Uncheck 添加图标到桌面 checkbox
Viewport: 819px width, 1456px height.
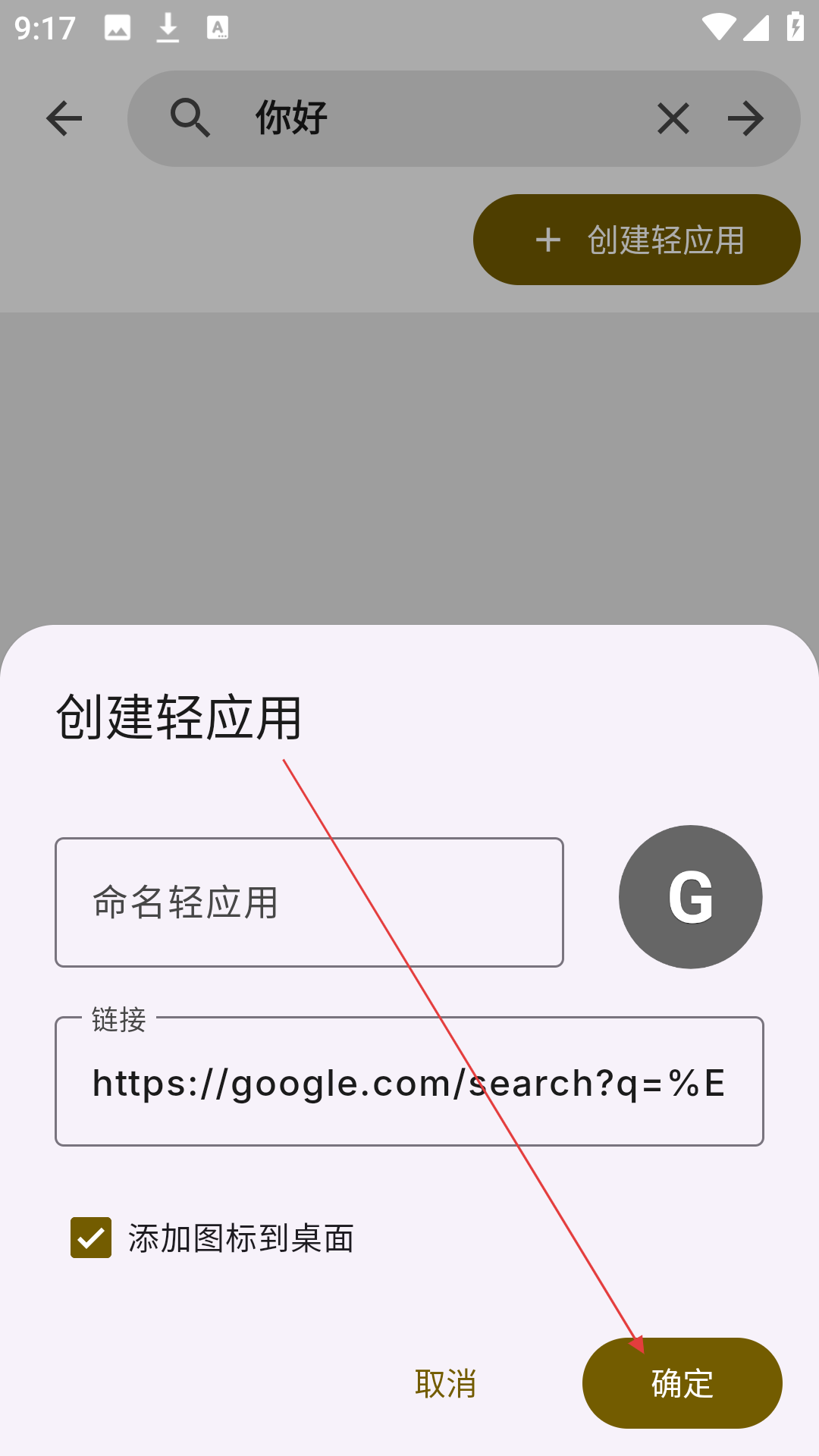click(91, 1238)
